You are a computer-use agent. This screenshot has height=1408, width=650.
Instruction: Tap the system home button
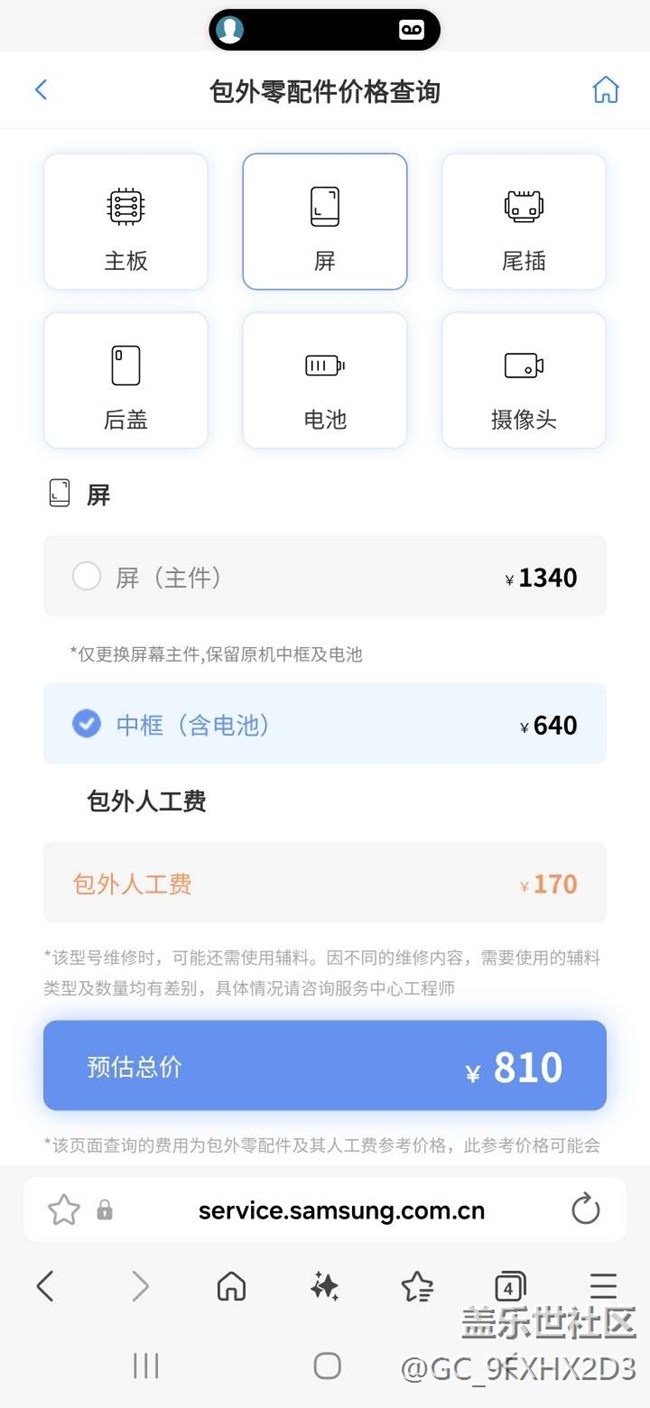click(327, 1366)
